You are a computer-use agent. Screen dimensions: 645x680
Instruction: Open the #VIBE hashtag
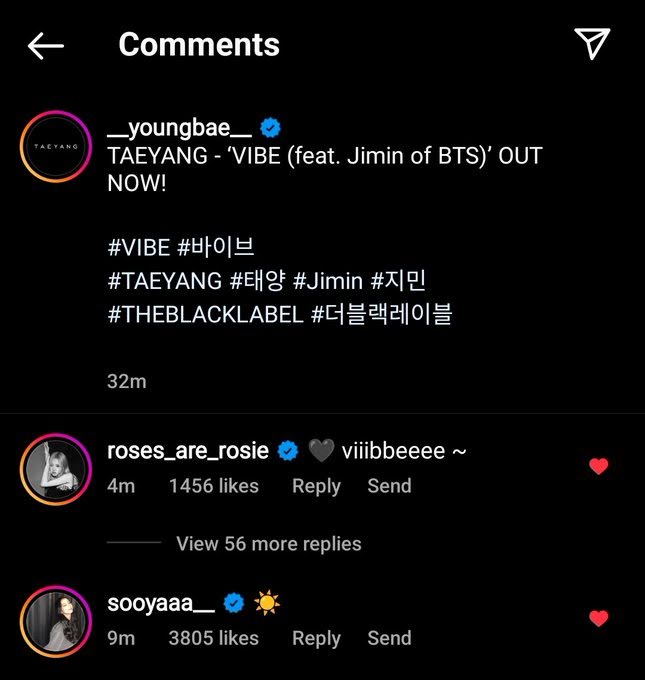tap(139, 250)
